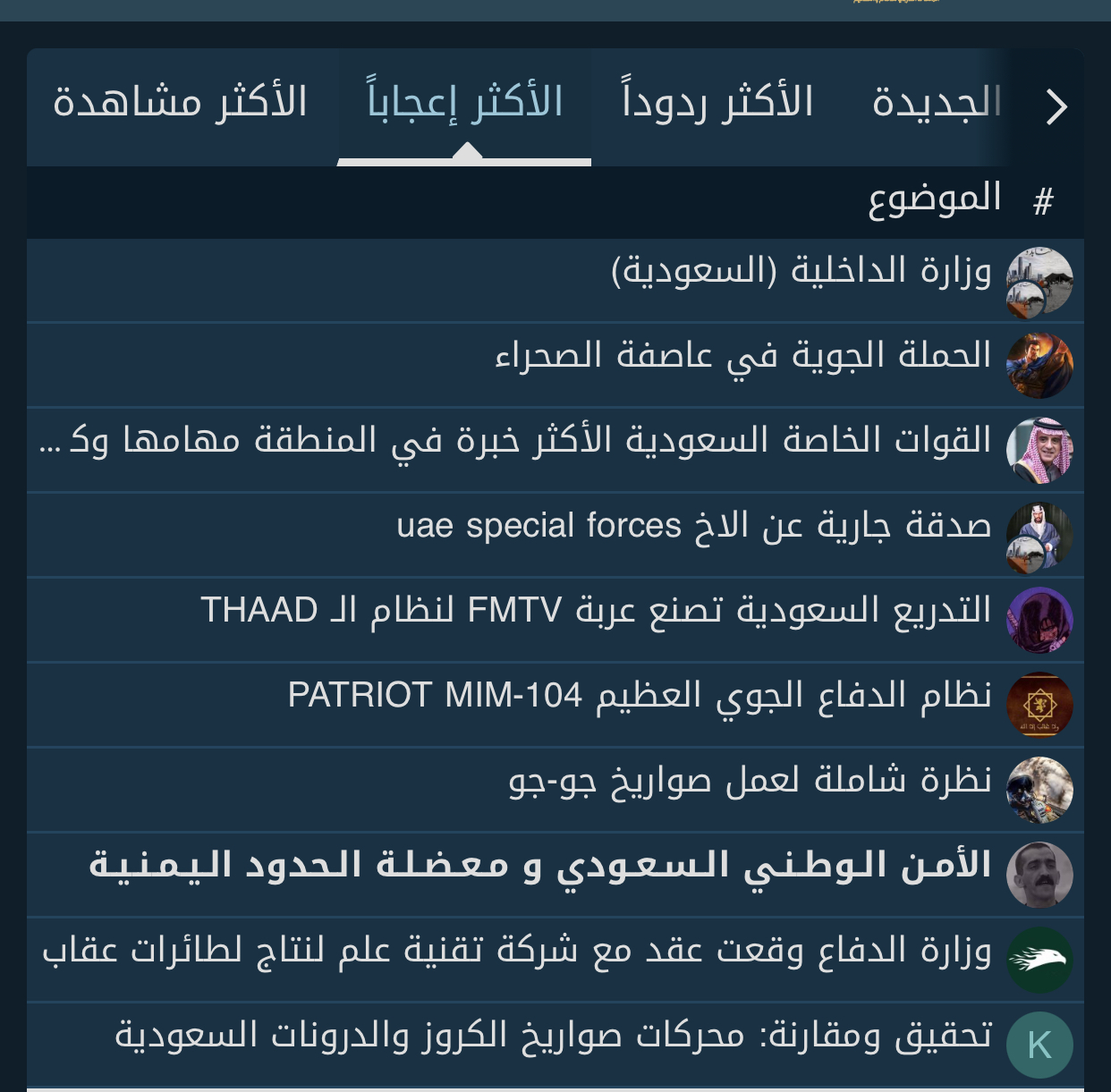
Task: Tap the tabs scroll arrow
Action: pos(1056,107)
